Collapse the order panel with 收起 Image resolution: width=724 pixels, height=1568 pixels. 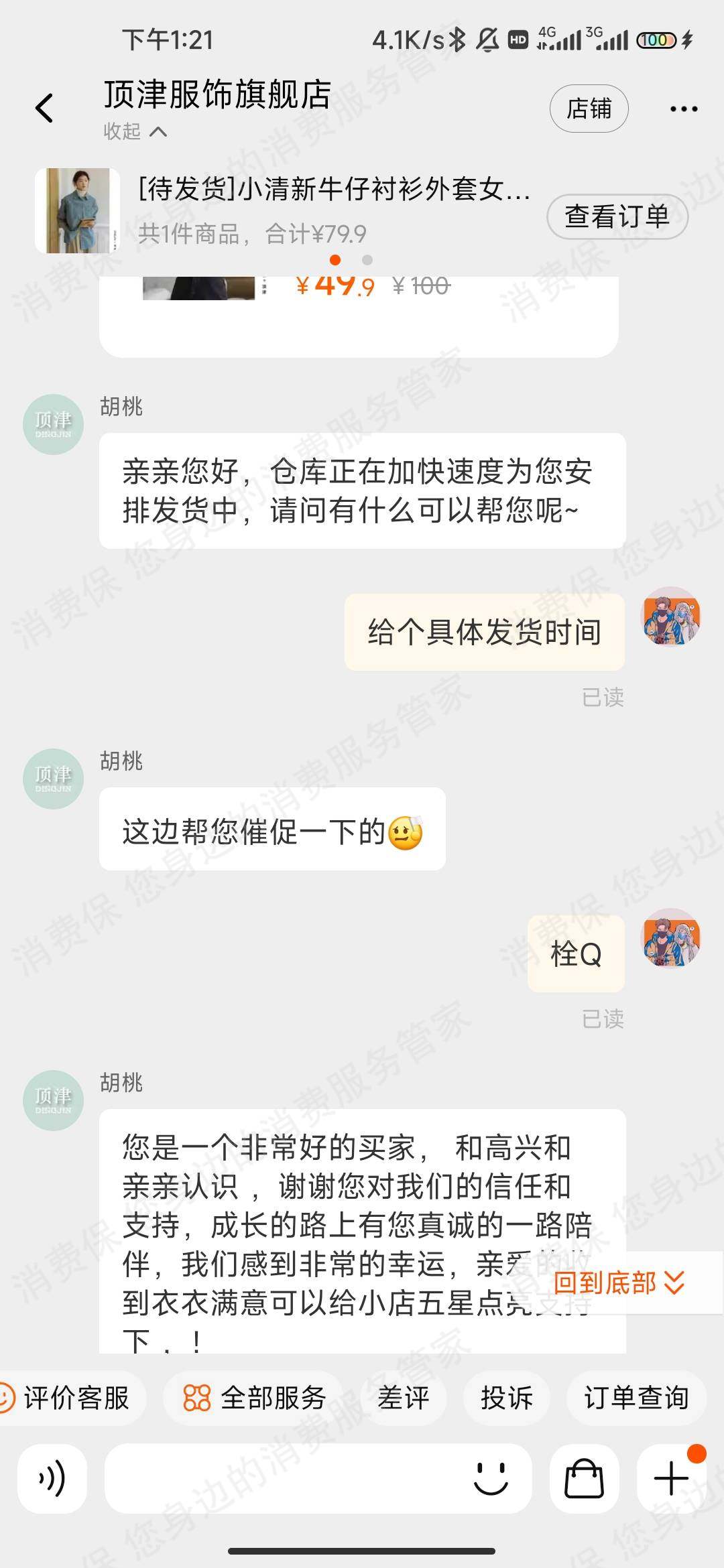pyautogui.click(x=134, y=131)
